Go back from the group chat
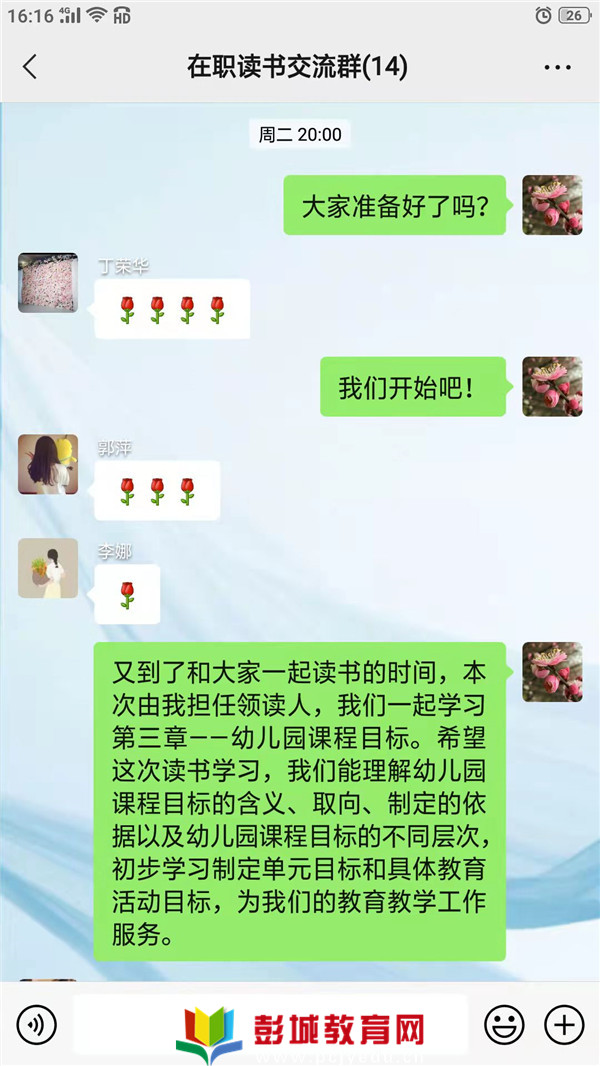600x1066 pixels. coord(30,67)
